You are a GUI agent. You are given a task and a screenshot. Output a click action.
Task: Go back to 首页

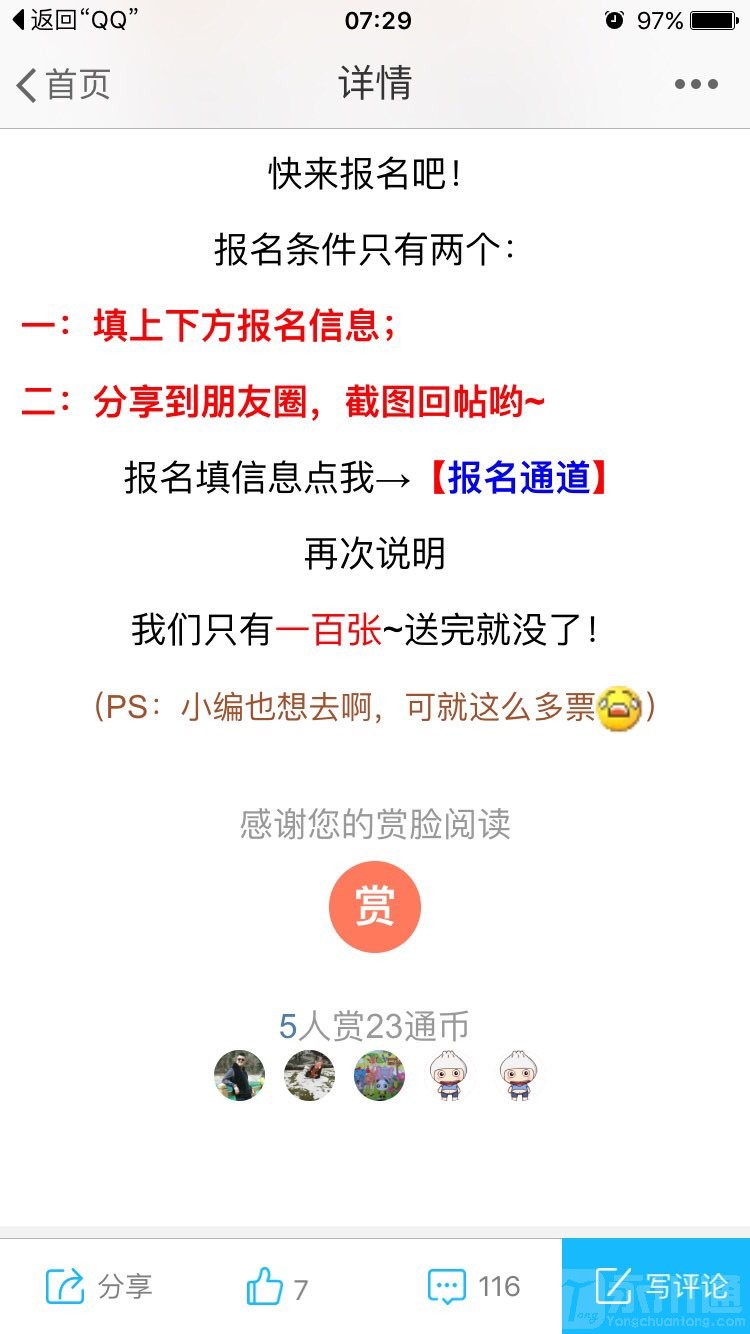[62, 84]
